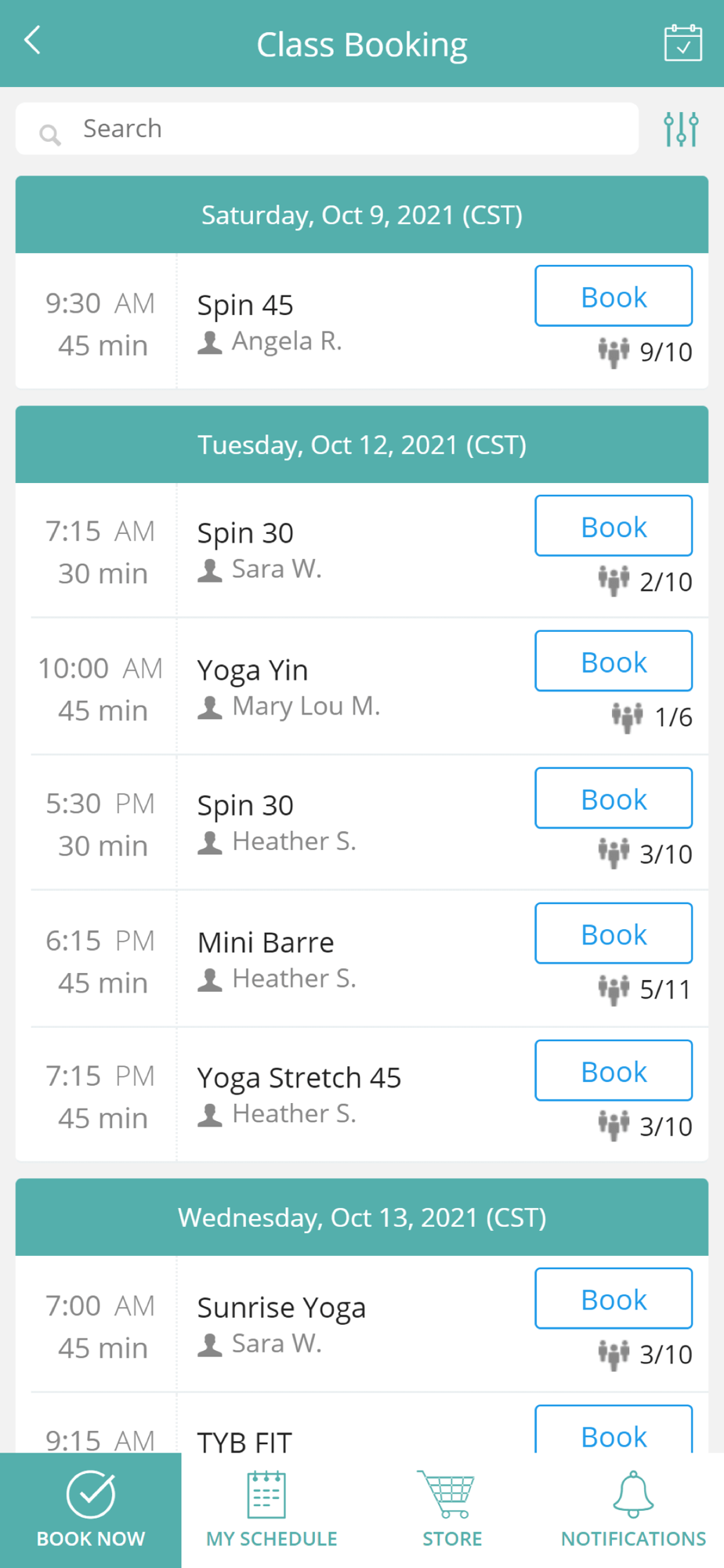Select the Book Now tab
Viewport: 724px width, 1568px height.
tap(91, 1510)
